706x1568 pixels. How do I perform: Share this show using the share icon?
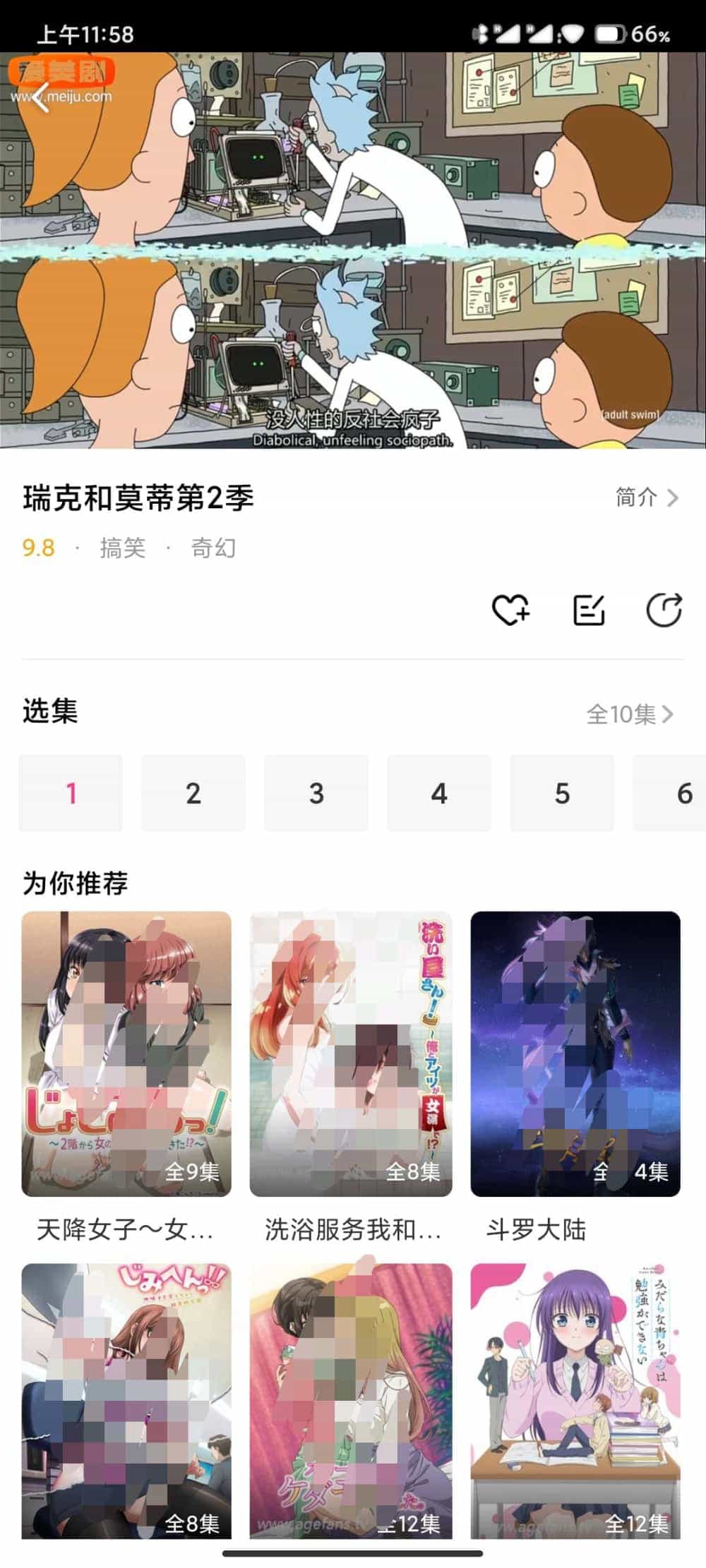664,610
